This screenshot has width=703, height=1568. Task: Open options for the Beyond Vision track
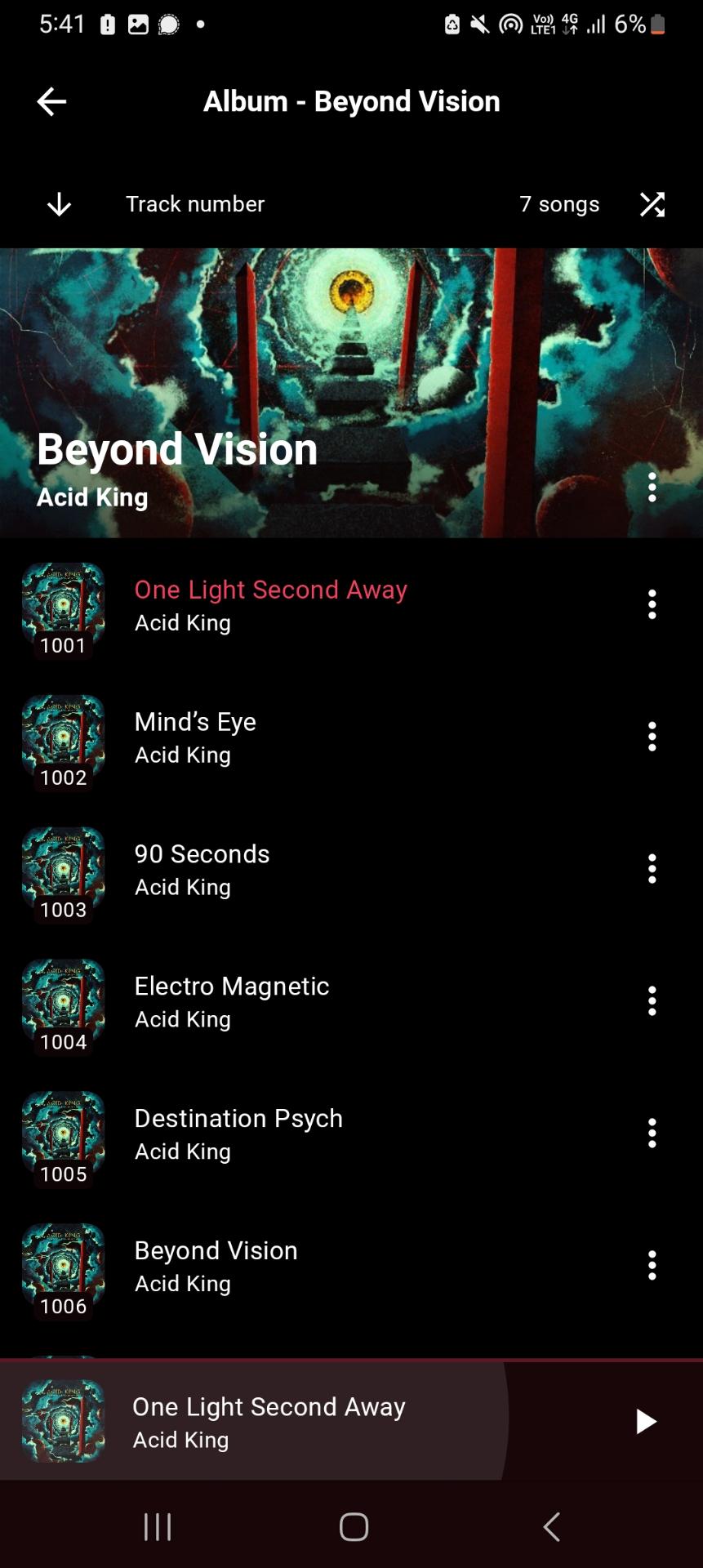(x=652, y=1265)
